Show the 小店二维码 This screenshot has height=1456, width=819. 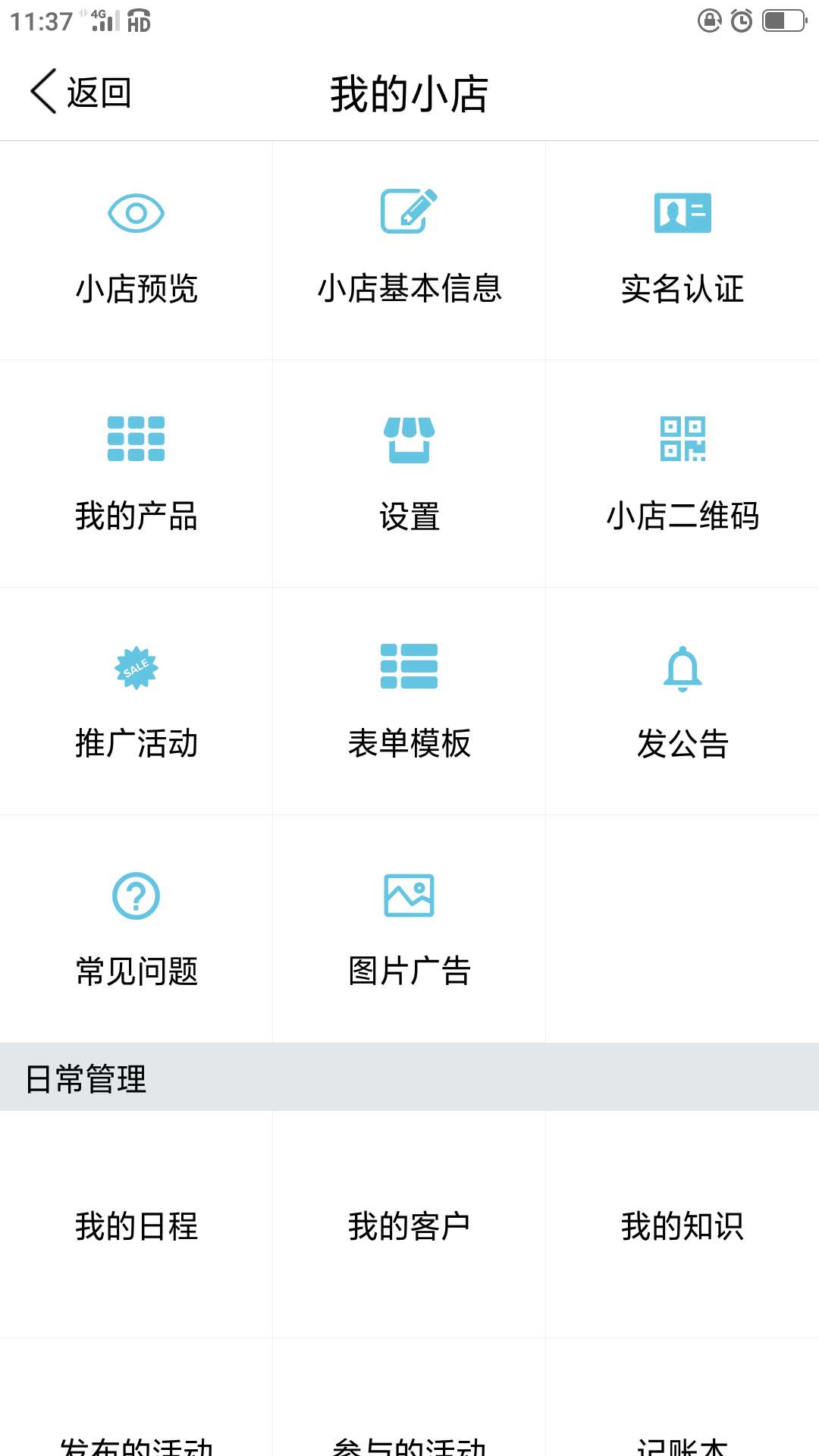coord(682,474)
